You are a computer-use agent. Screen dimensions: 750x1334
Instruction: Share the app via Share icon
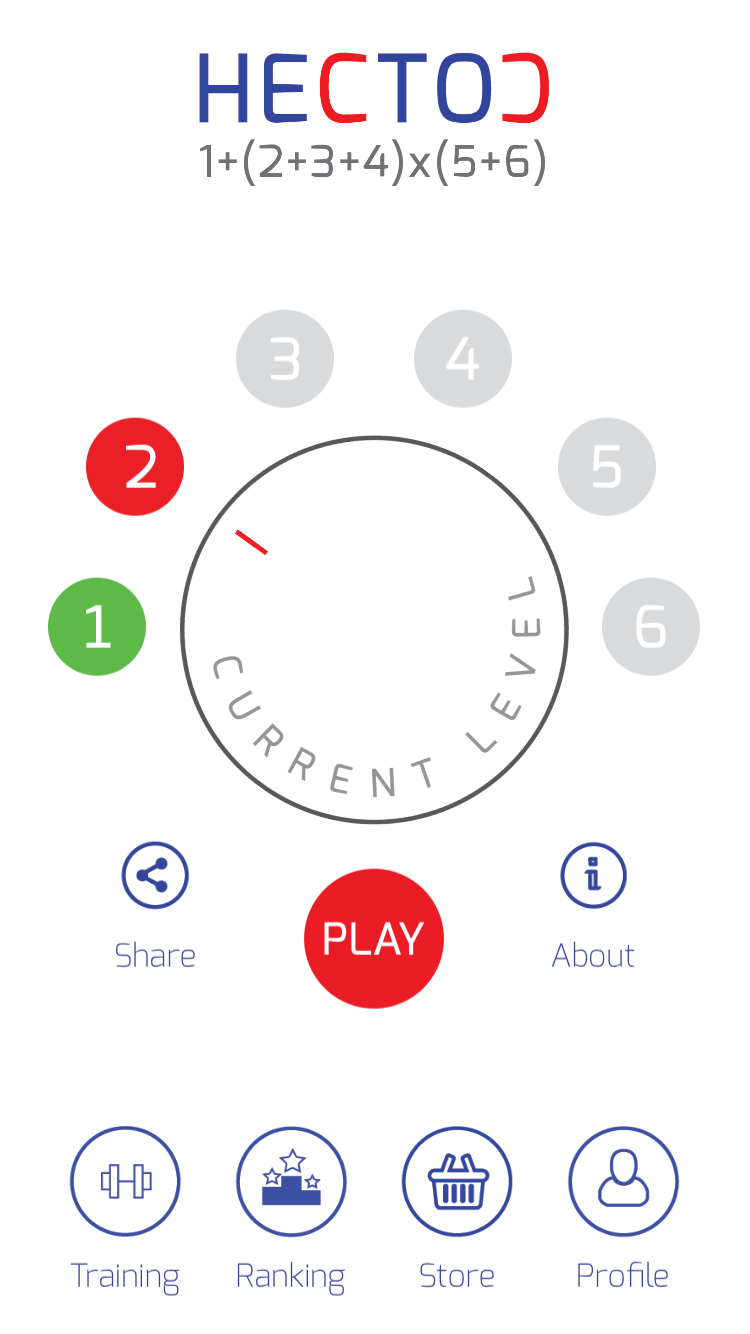(155, 876)
